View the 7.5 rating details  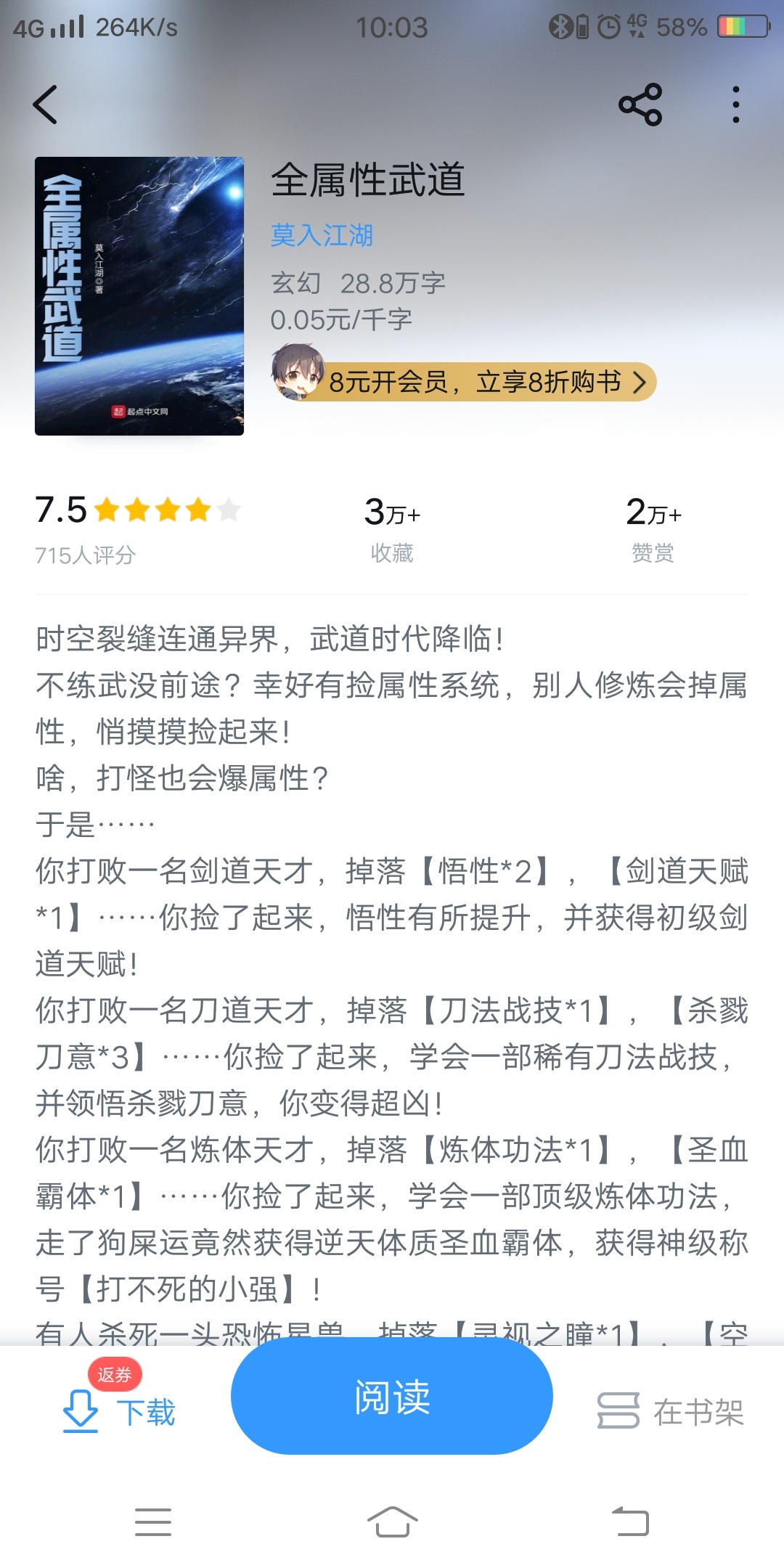(138, 528)
